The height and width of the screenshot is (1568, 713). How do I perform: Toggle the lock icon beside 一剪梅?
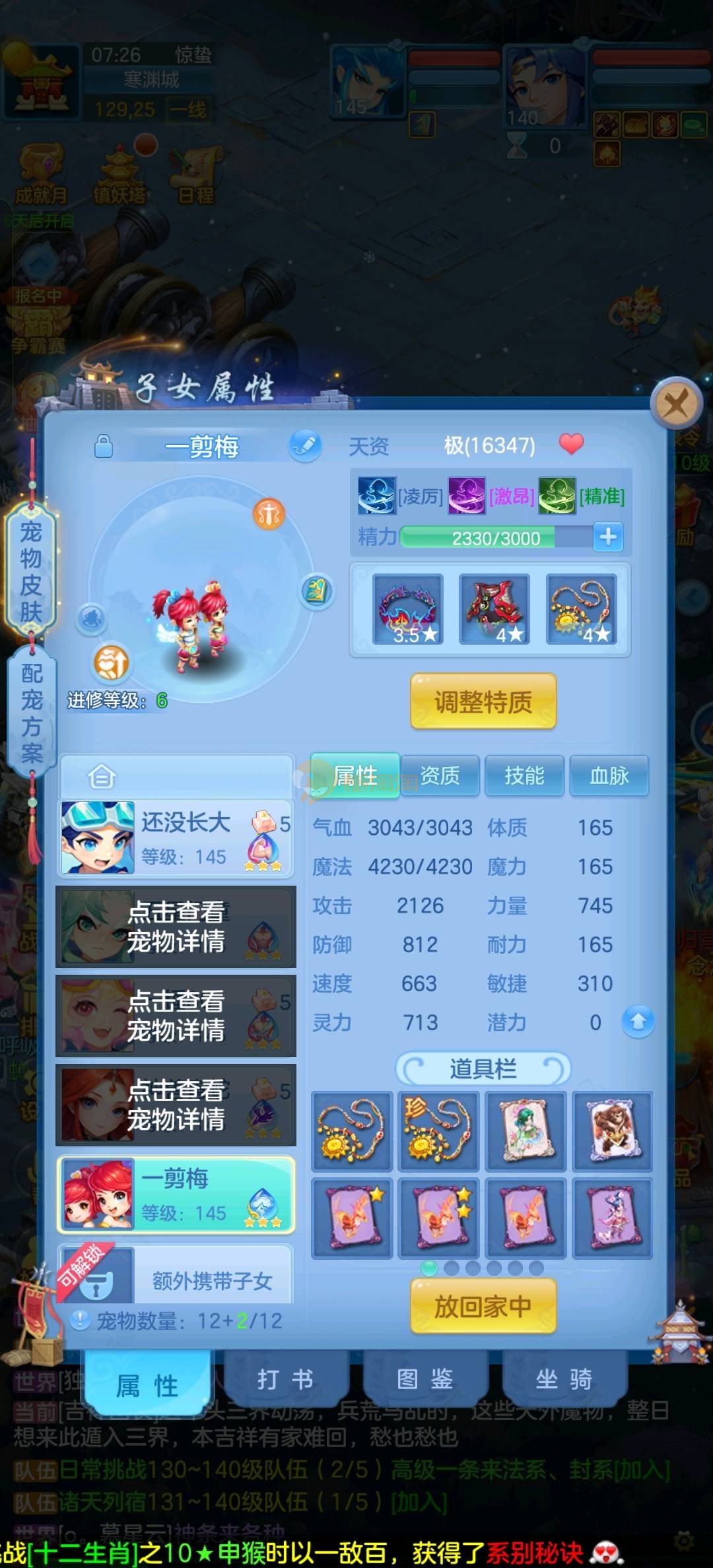(x=103, y=446)
